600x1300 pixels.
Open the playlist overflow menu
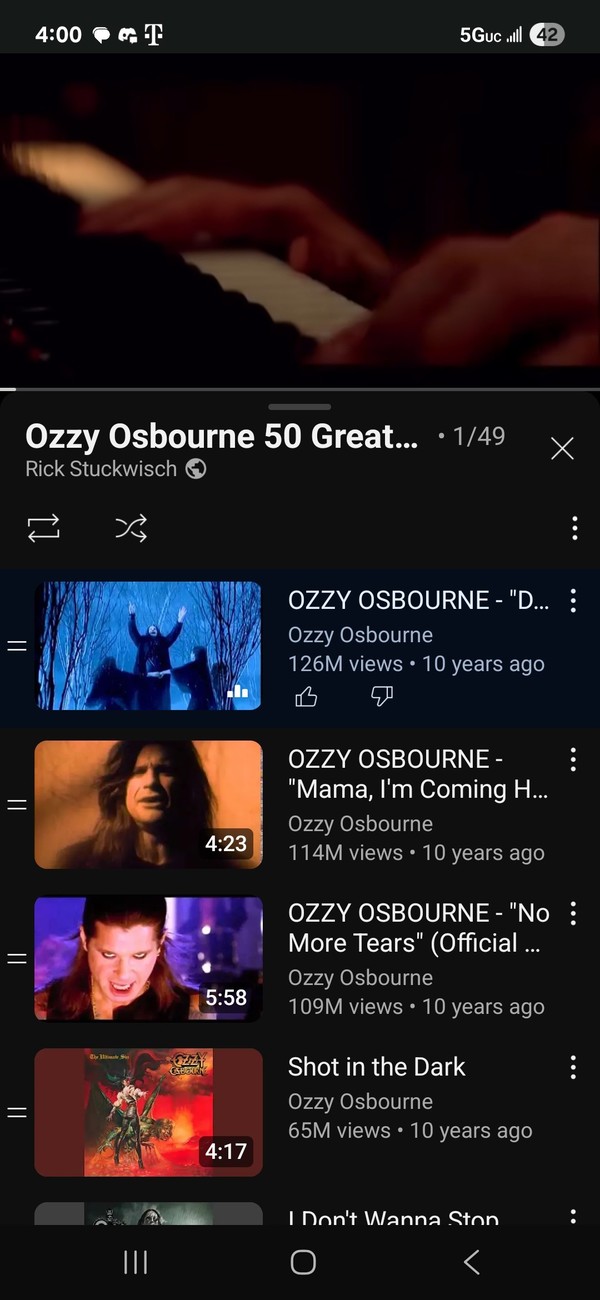click(x=574, y=528)
